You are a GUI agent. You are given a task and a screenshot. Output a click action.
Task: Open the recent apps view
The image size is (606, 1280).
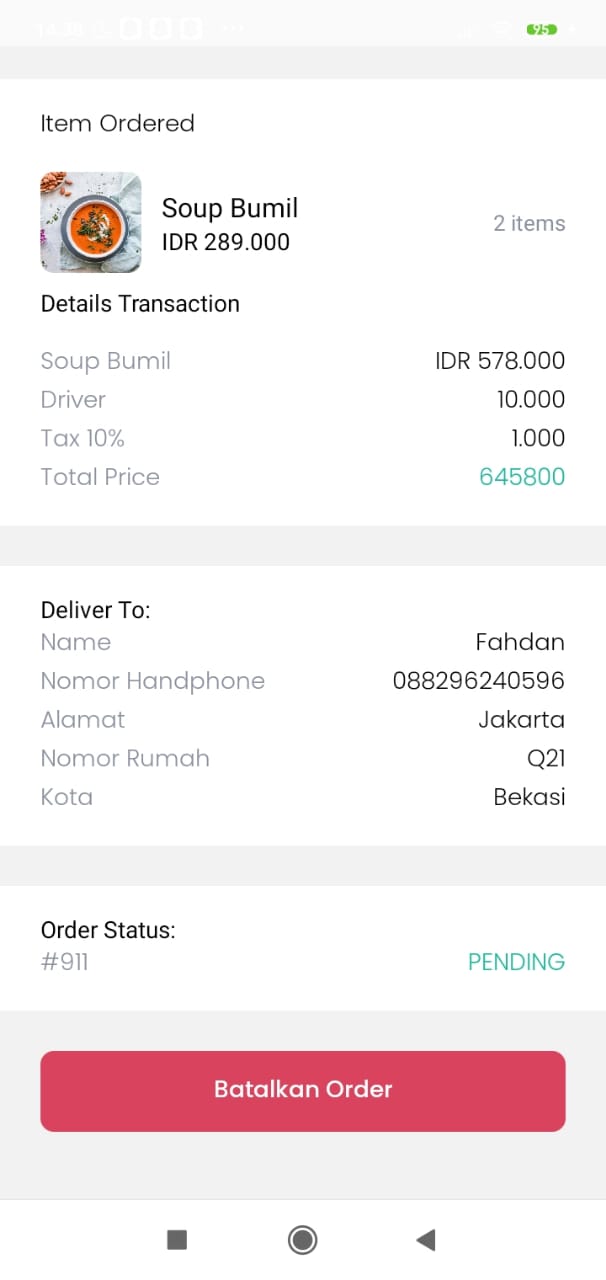(x=177, y=1240)
